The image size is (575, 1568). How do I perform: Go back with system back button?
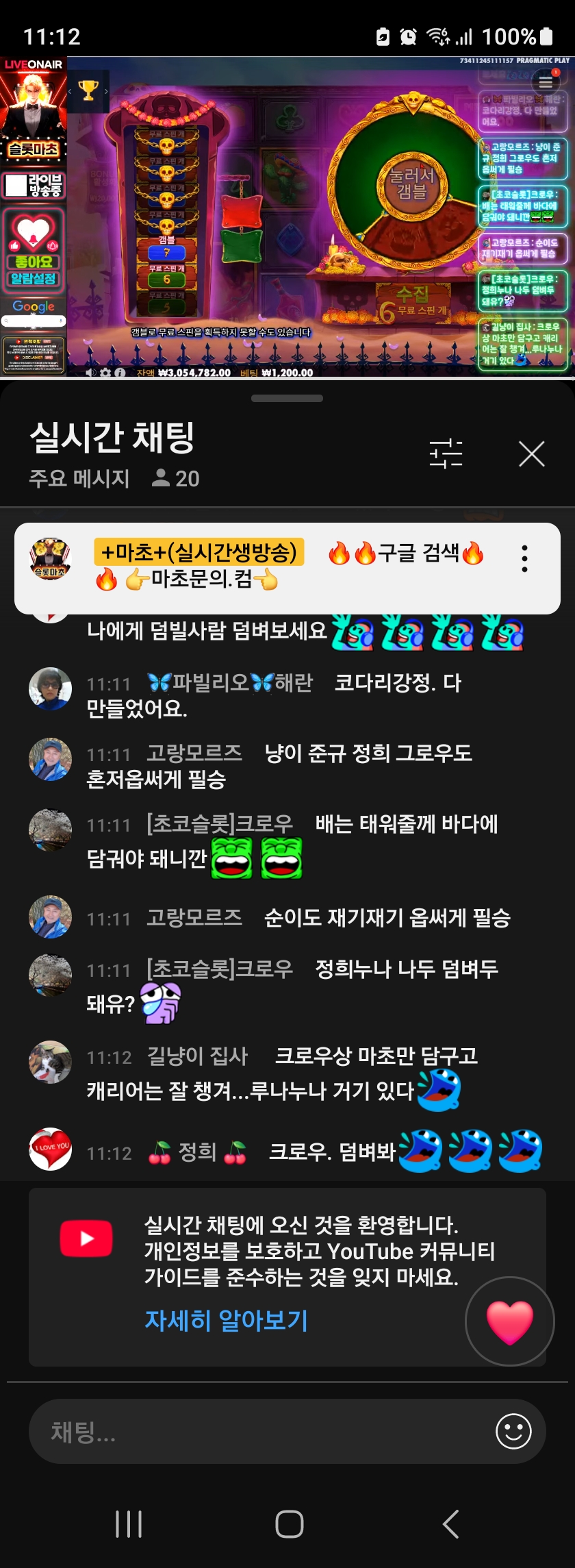click(x=450, y=1524)
